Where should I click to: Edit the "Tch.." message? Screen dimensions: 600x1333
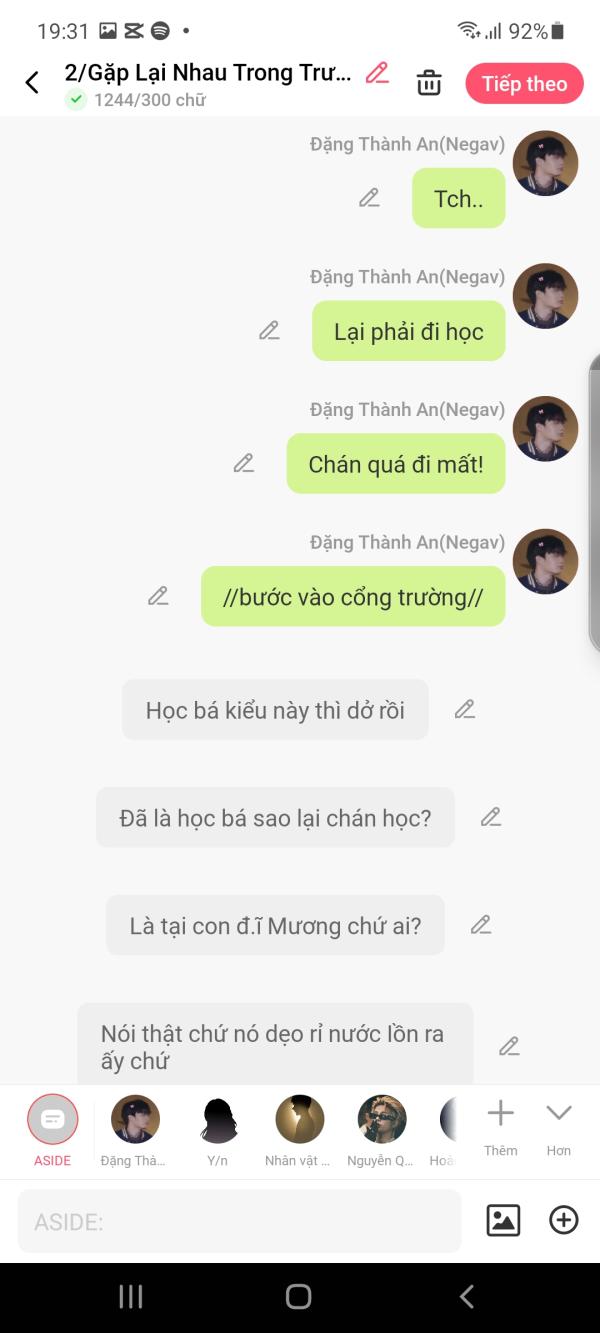tap(369, 198)
